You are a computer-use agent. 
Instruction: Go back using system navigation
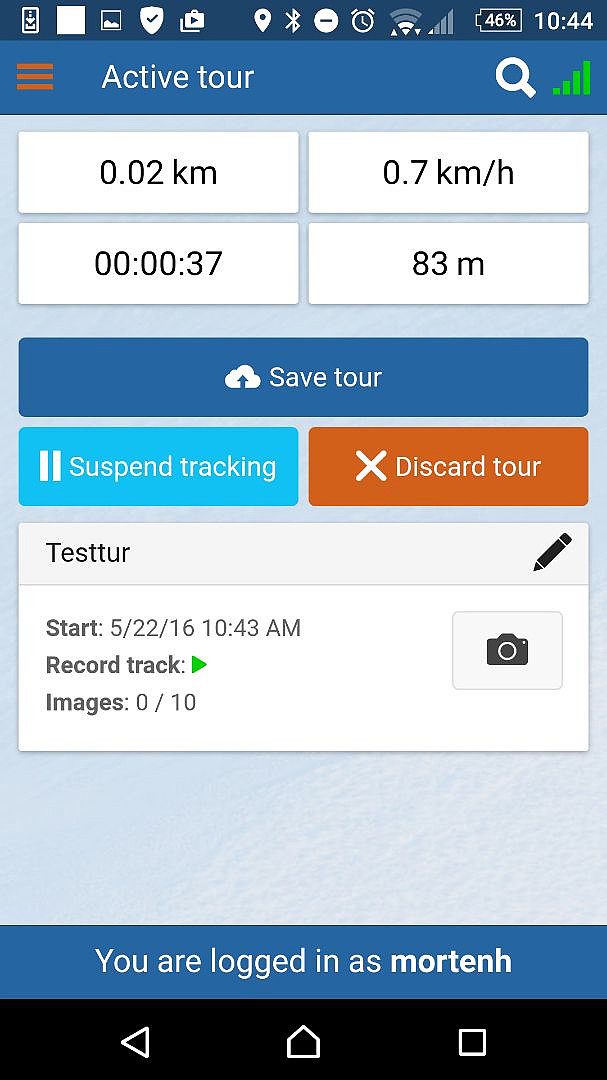[136, 1041]
